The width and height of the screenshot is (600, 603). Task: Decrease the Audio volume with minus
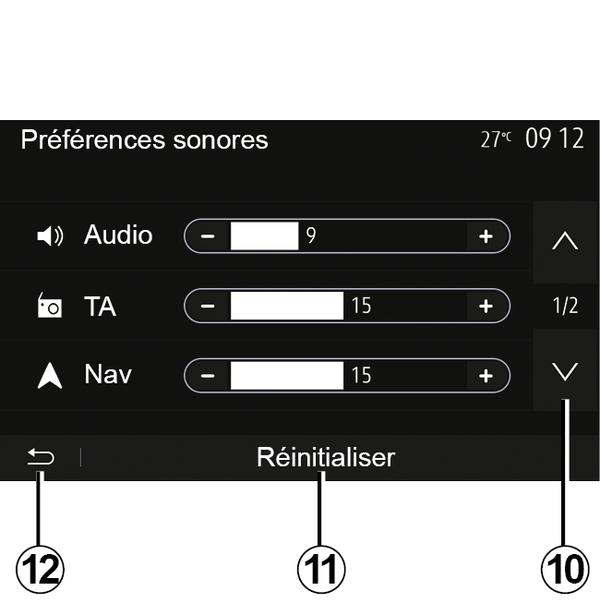pyautogui.click(x=208, y=236)
